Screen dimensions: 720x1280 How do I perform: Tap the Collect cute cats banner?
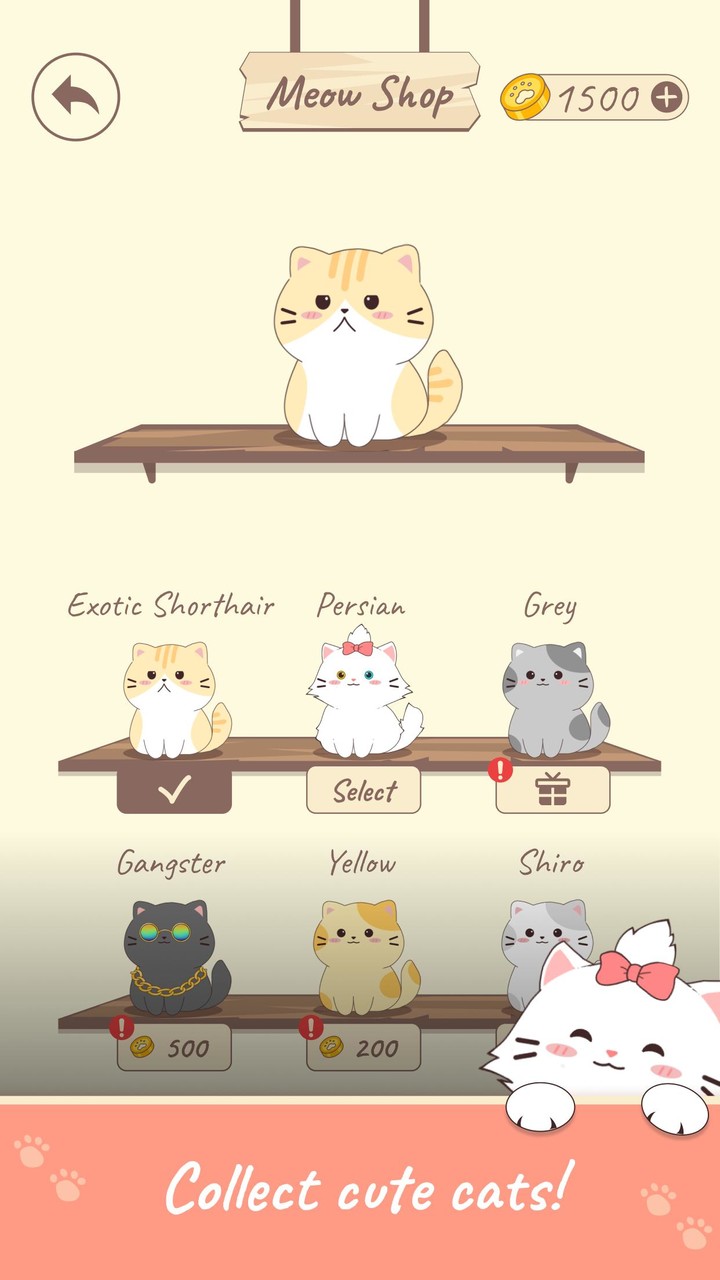pos(360,1190)
